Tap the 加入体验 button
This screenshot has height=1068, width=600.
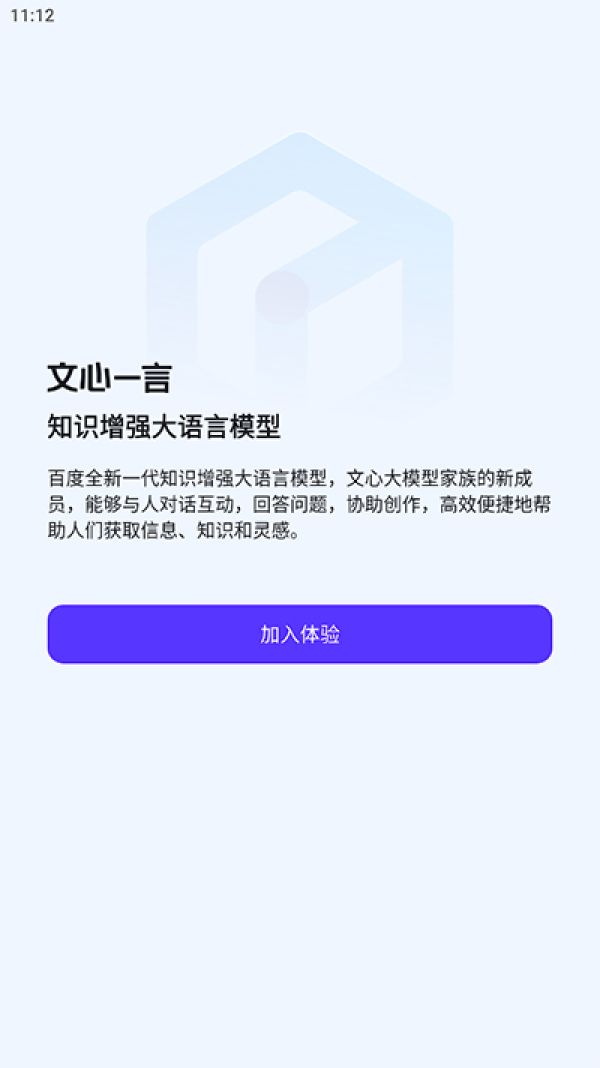click(300, 634)
